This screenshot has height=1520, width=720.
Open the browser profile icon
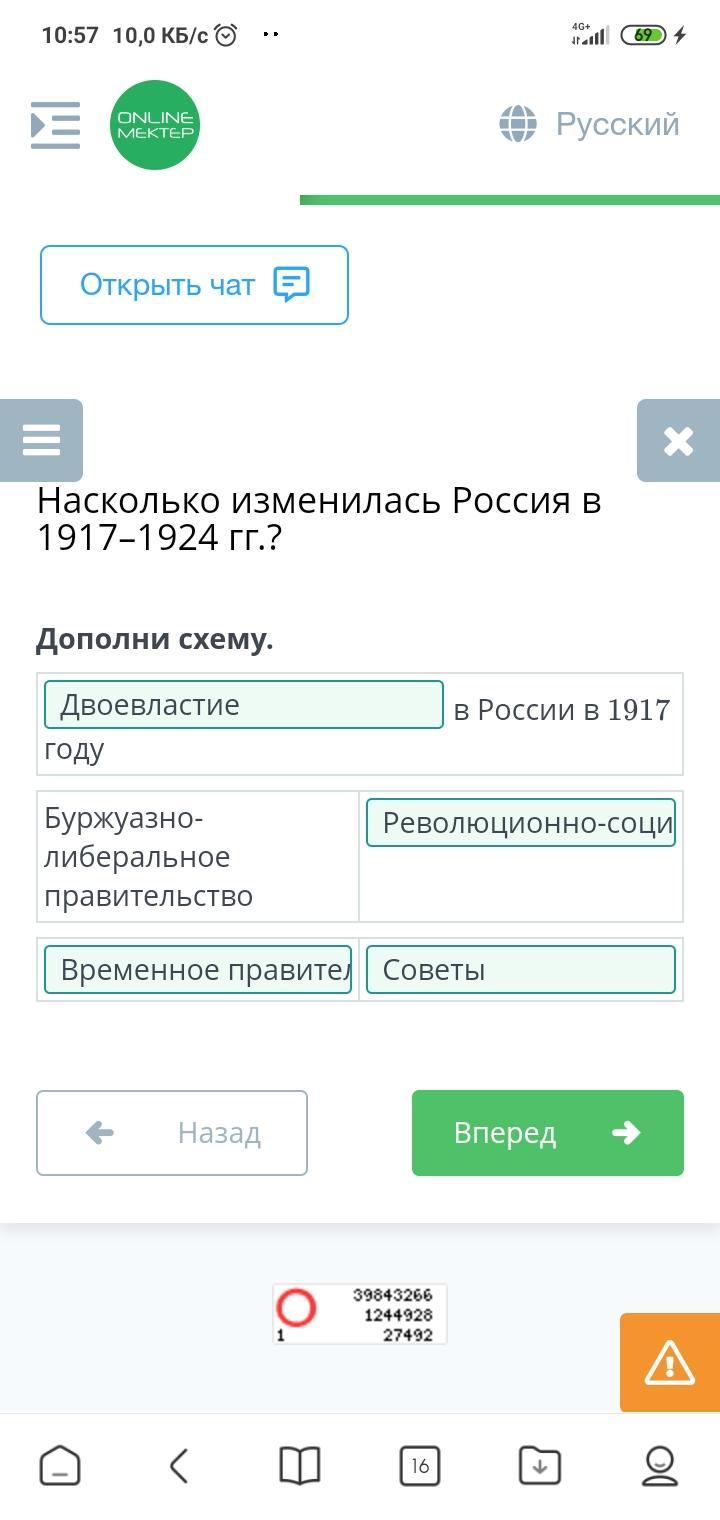coord(659,1466)
